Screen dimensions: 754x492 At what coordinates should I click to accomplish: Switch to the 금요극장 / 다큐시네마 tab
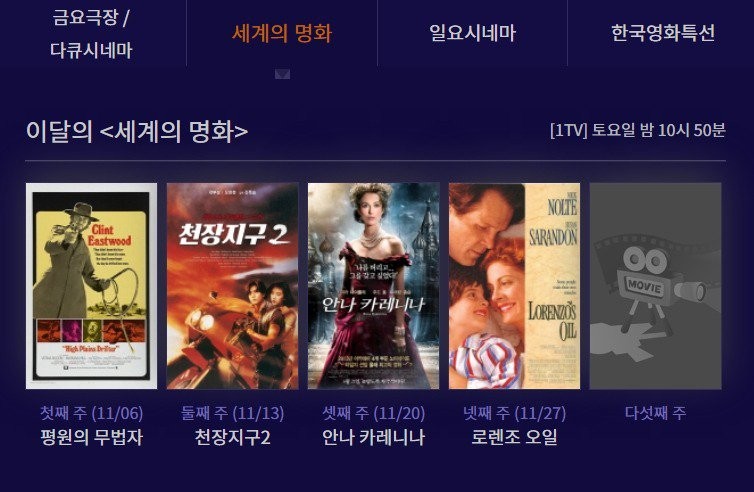pyautogui.click(x=91, y=33)
